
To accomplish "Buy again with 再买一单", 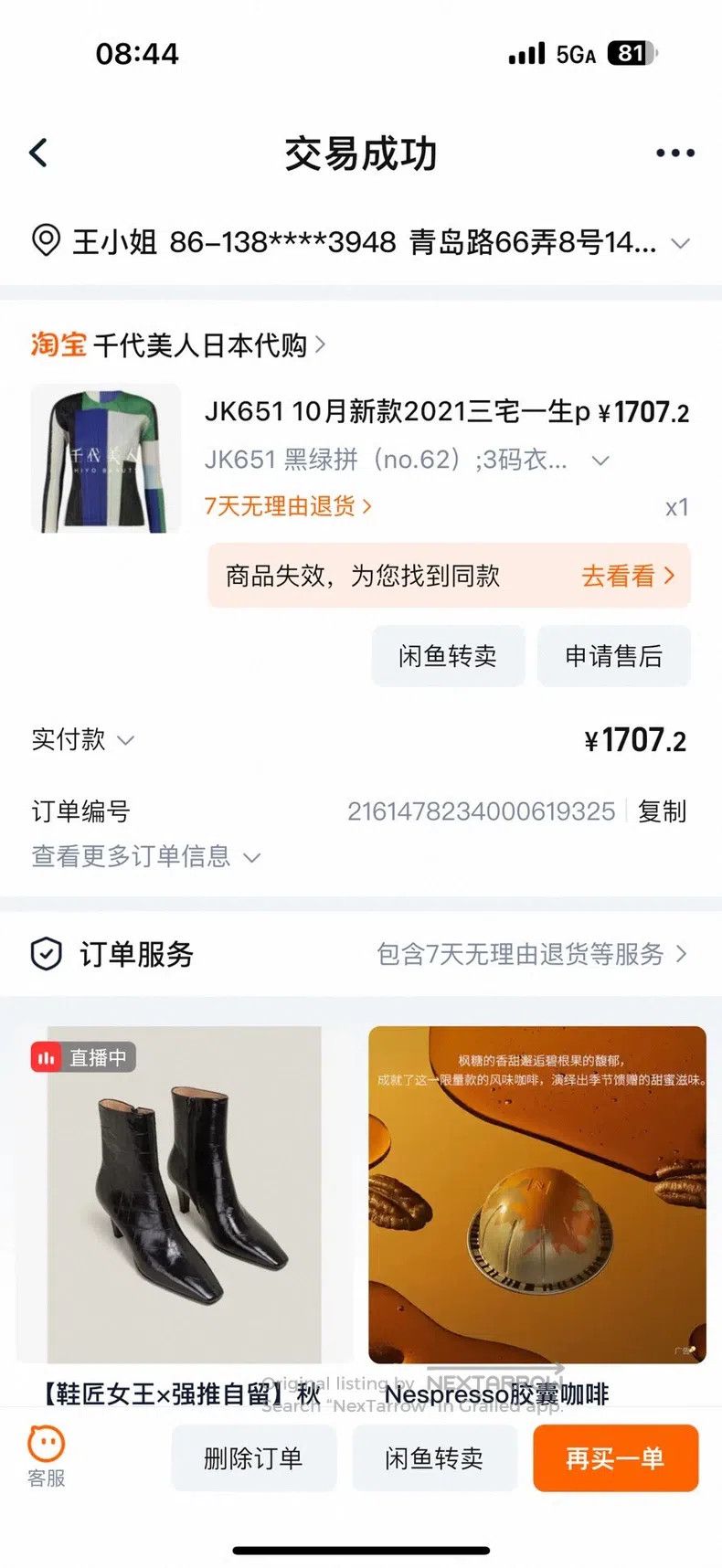I will click(x=615, y=1458).
